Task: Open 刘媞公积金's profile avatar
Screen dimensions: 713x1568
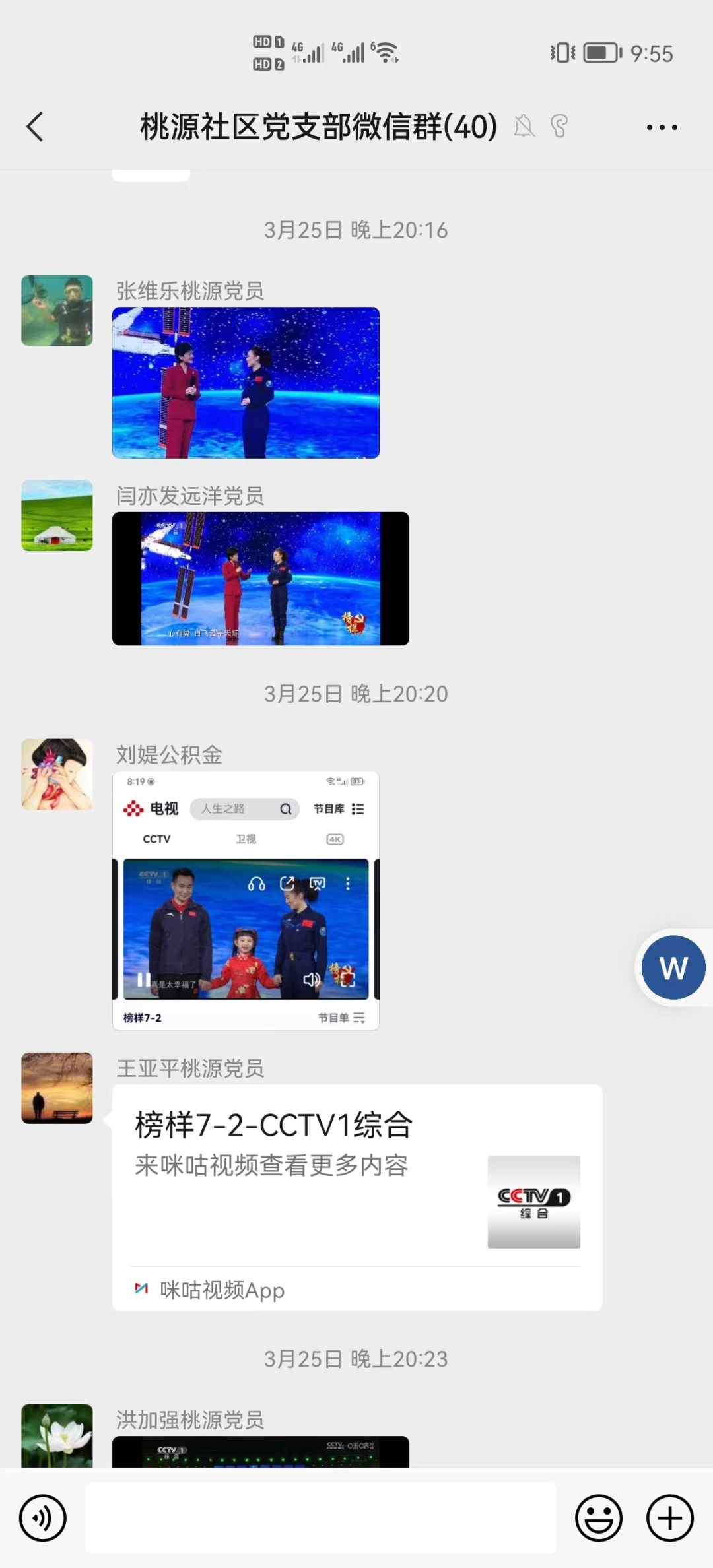Action: (x=57, y=775)
